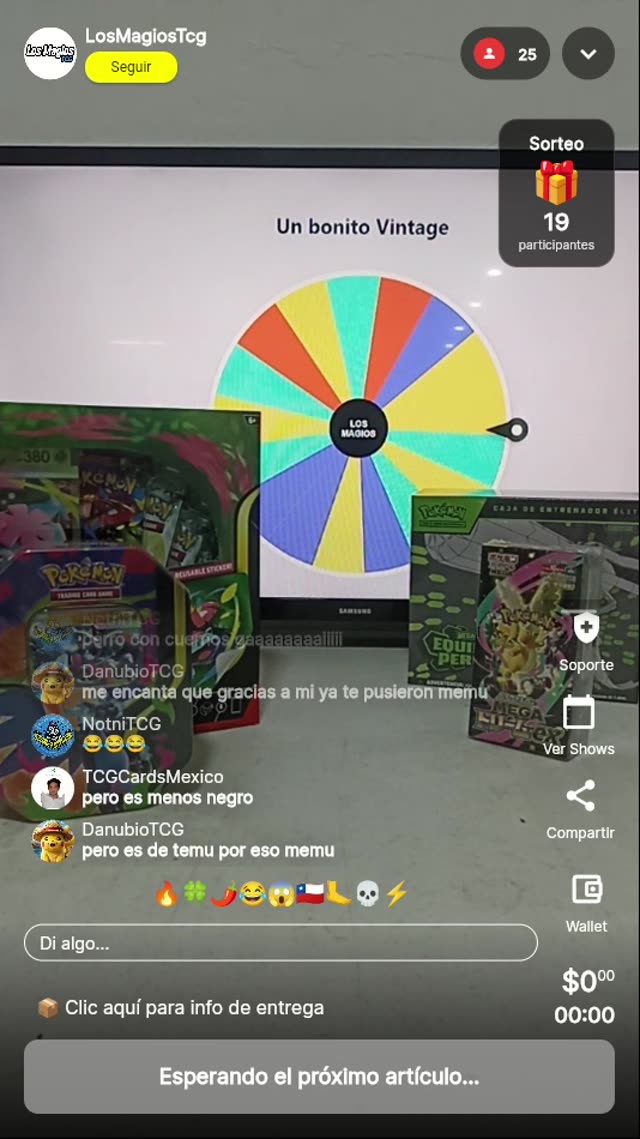Open the Sorteo giveaway card

coord(556,193)
